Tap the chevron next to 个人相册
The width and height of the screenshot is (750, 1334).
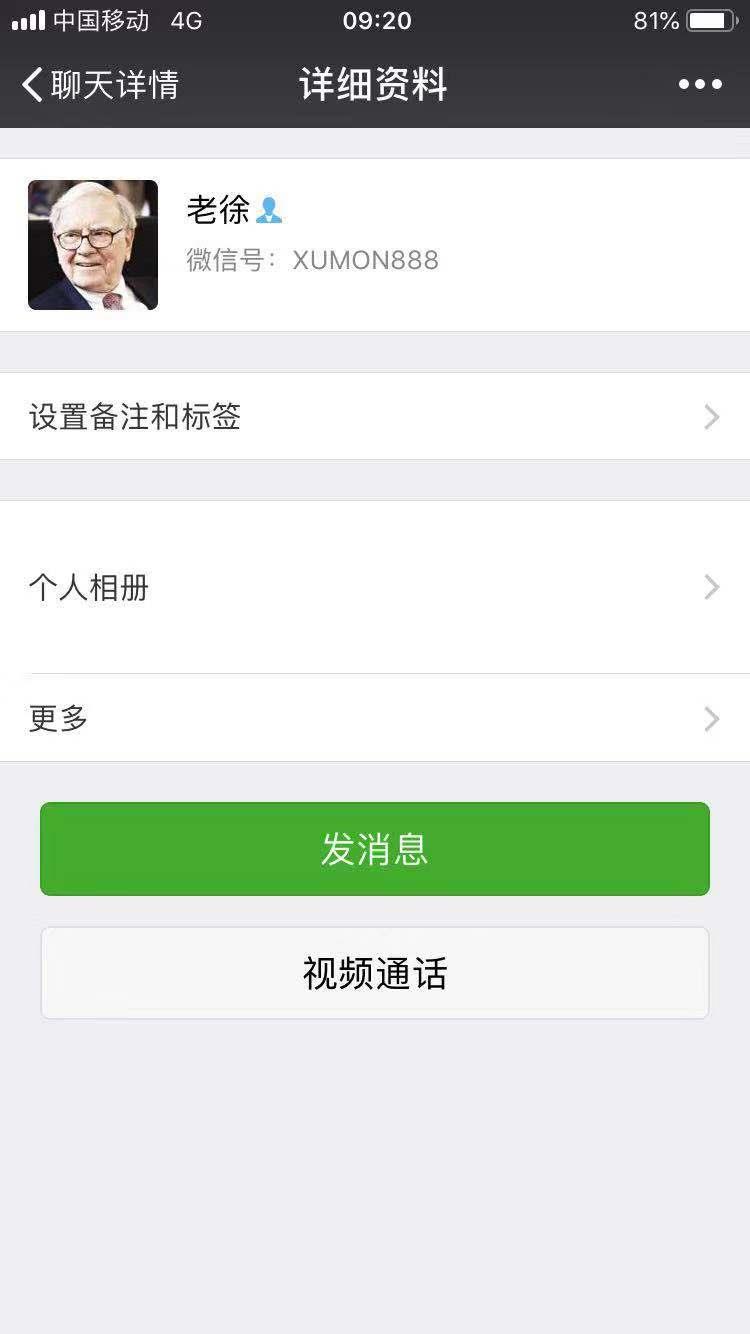710,588
